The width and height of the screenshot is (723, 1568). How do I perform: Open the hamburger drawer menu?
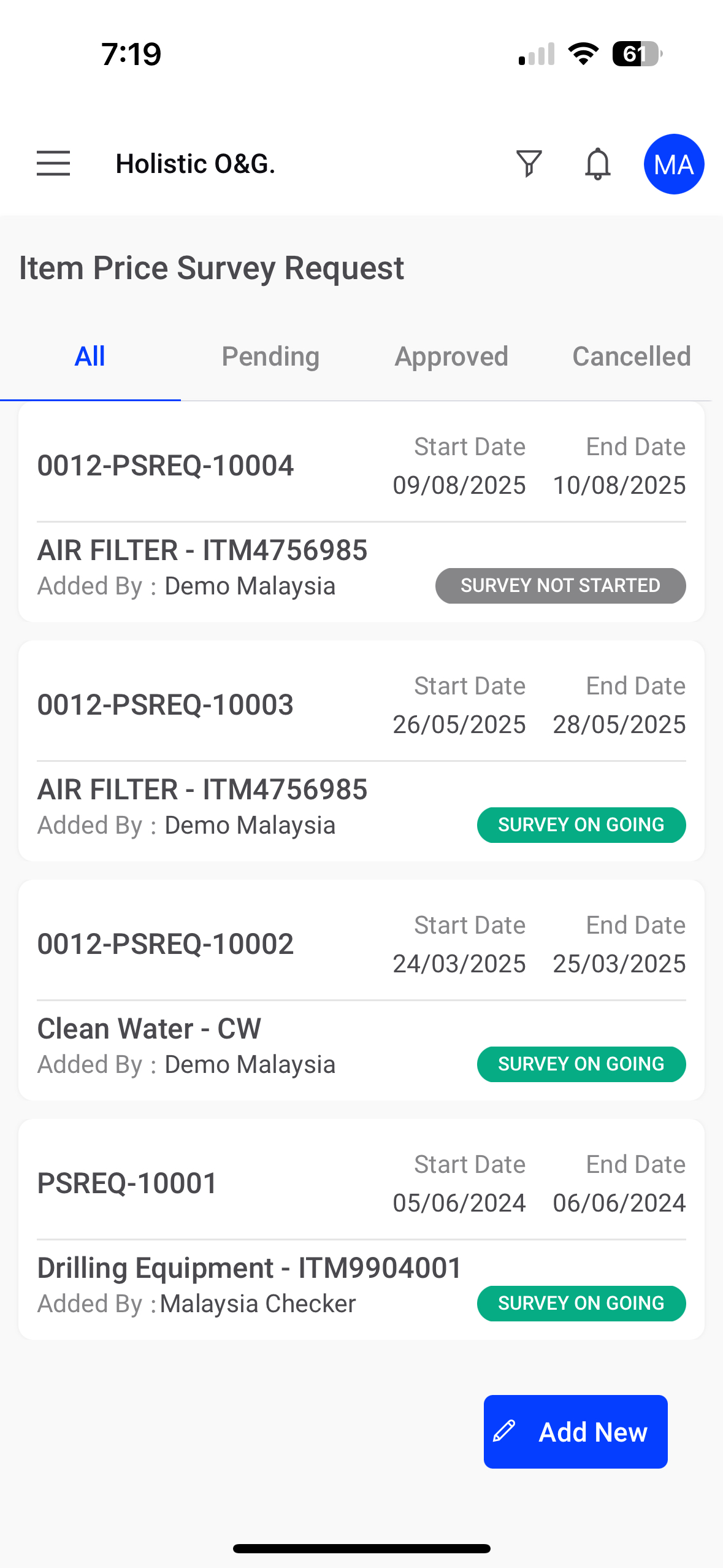pyautogui.click(x=53, y=164)
